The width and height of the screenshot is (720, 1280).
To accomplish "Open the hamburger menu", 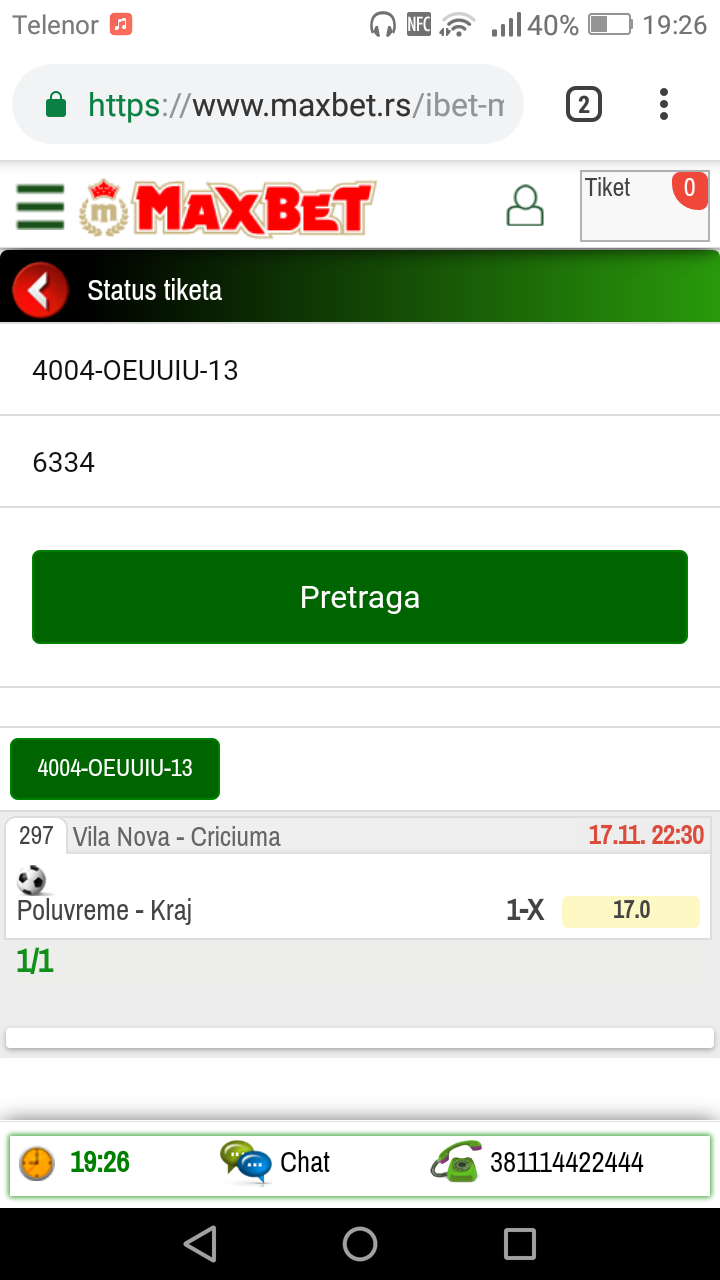I will click(40, 207).
